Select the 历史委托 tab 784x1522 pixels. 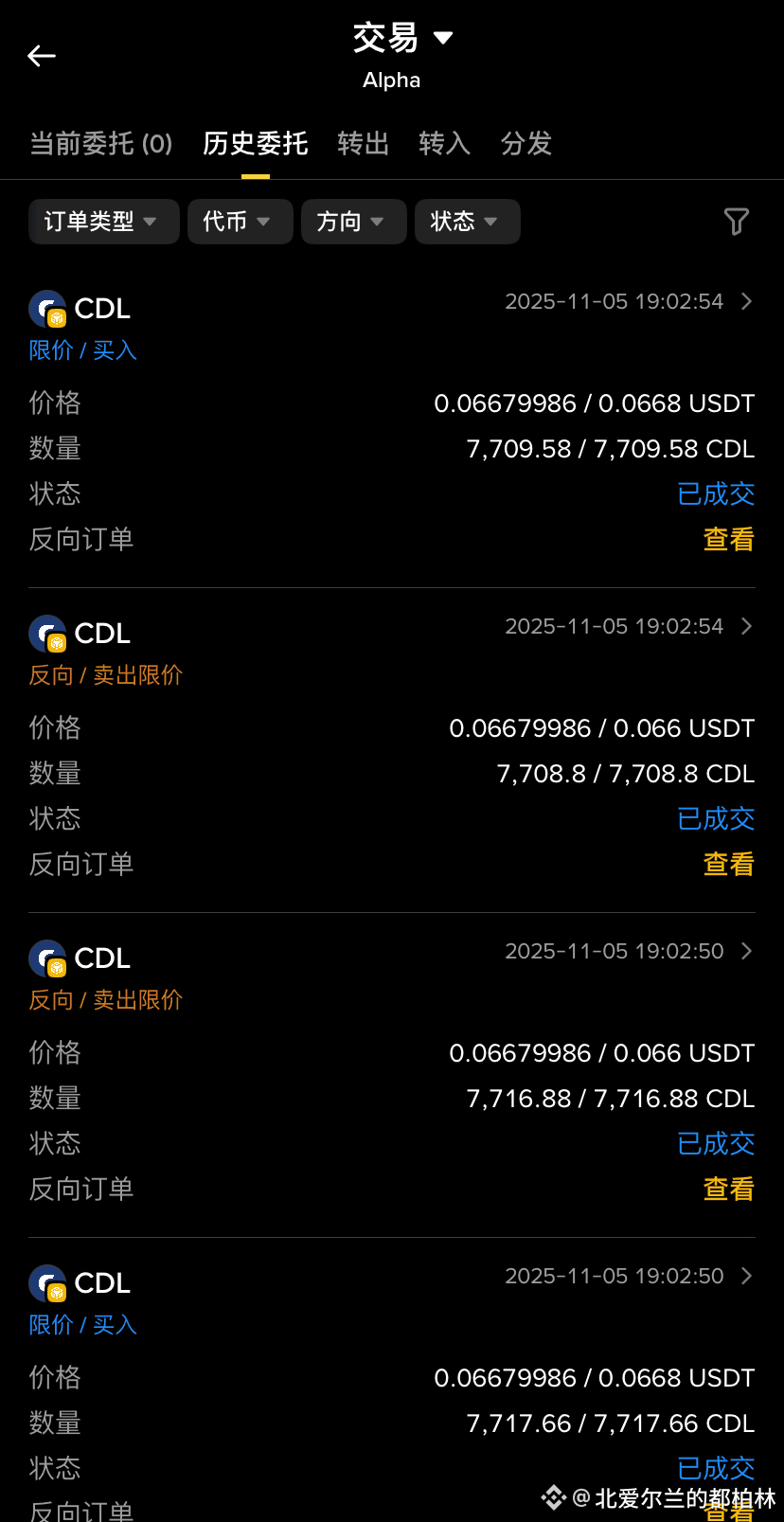click(x=255, y=144)
